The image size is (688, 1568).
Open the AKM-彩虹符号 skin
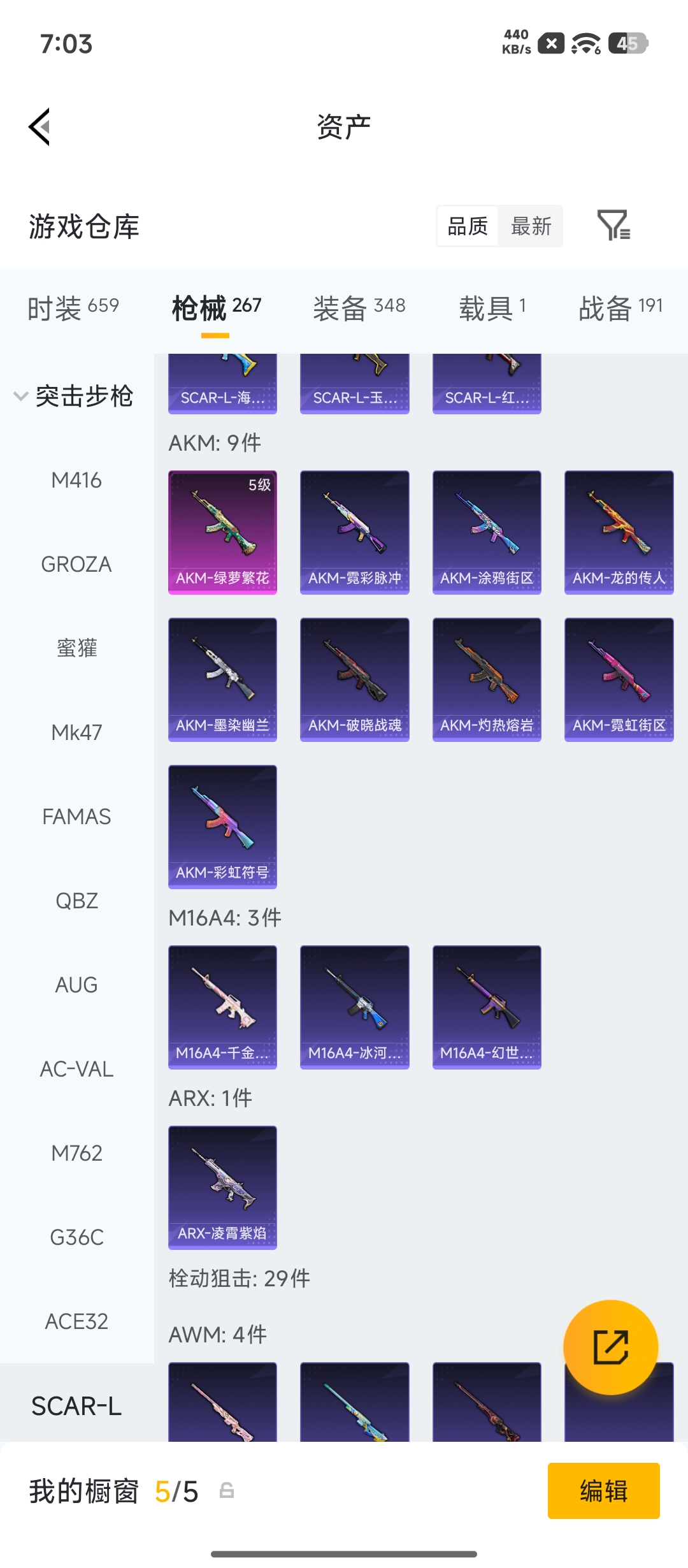[x=222, y=827]
